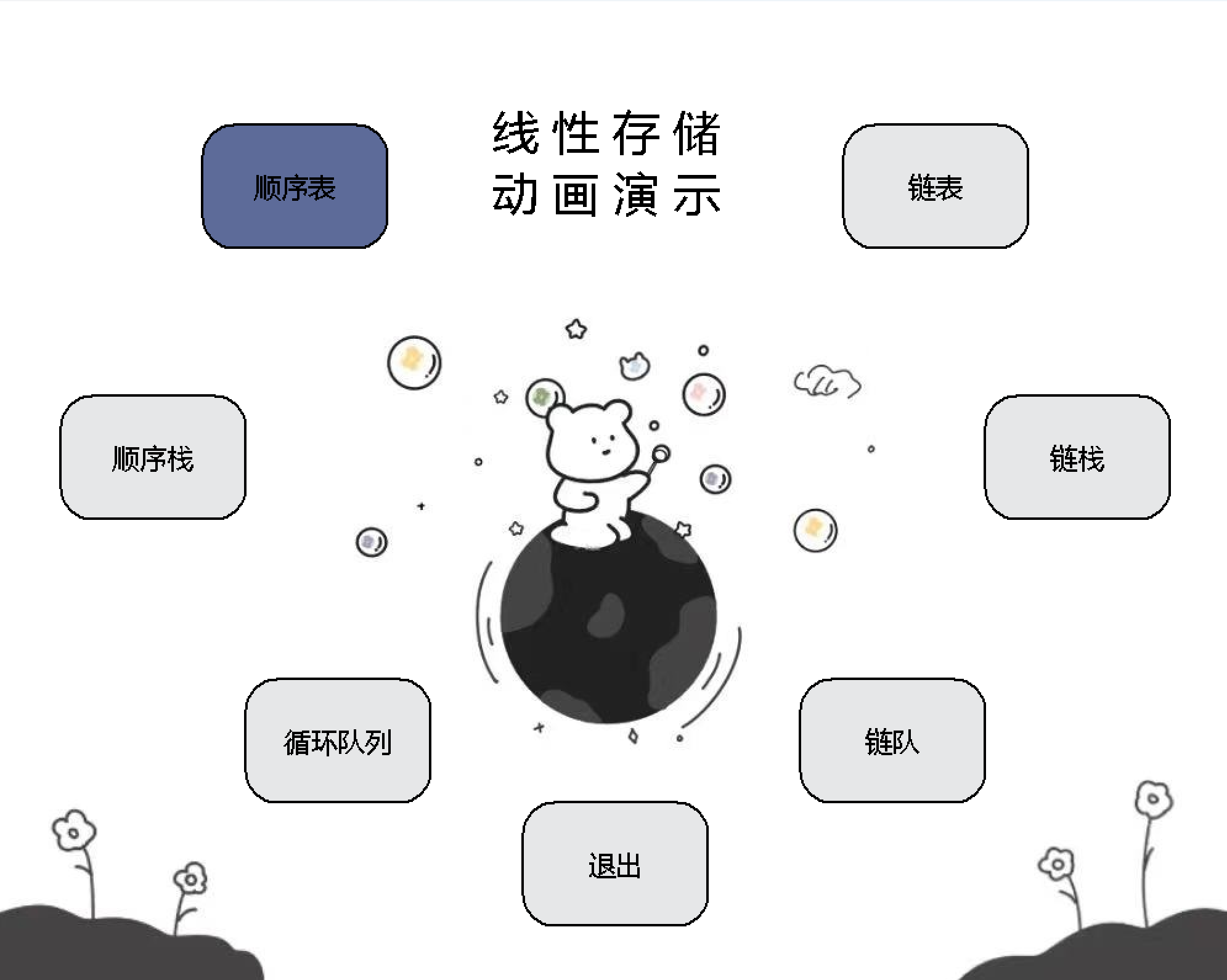Exit via the 退出 button
Viewport: 1227px width, 980px height.
(x=614, y=864)
